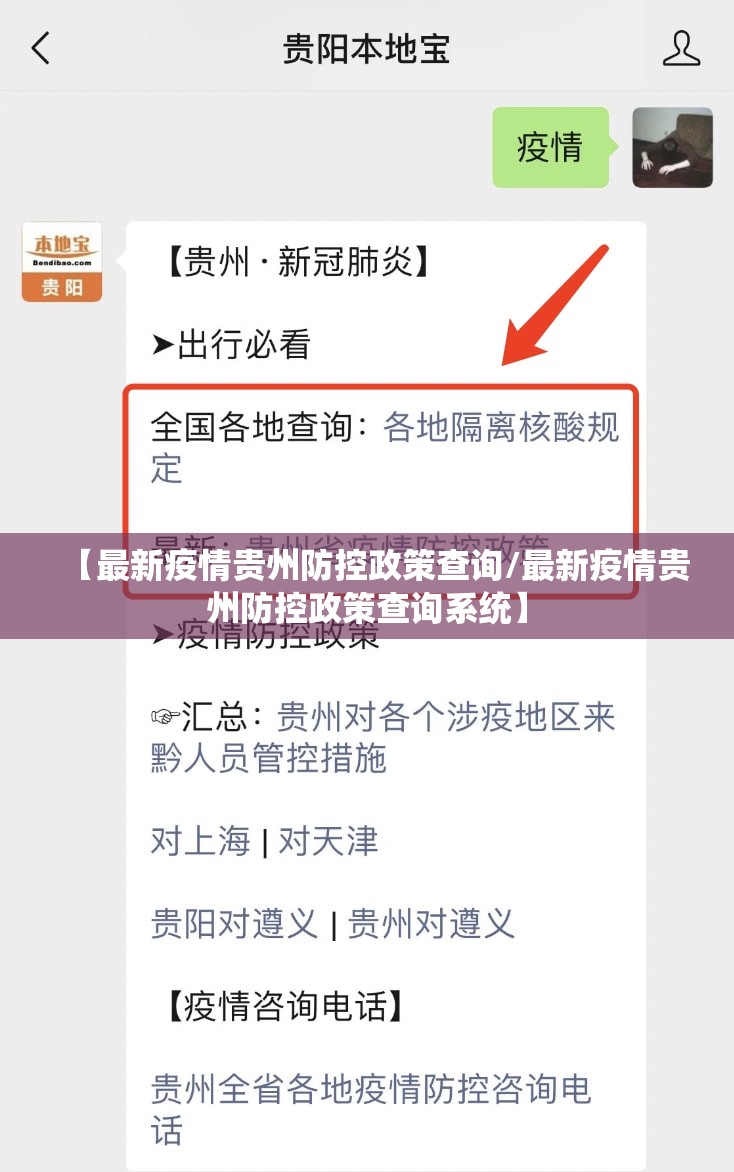Go back from the 贵阳本地宝 chat
734x1172 pixels.
coord(40,48)
